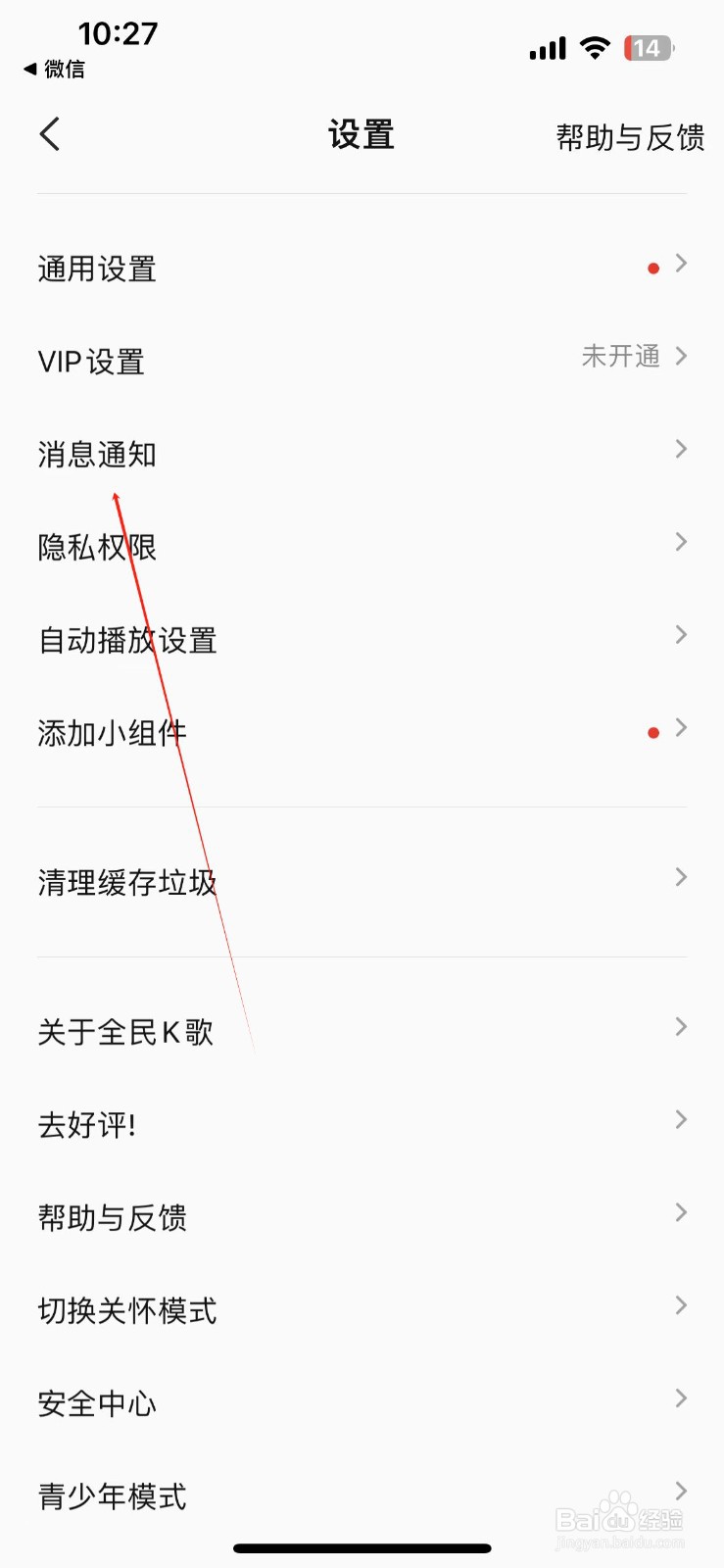Tap 清理缓存垃圾 to clear cache

[126, 881]
